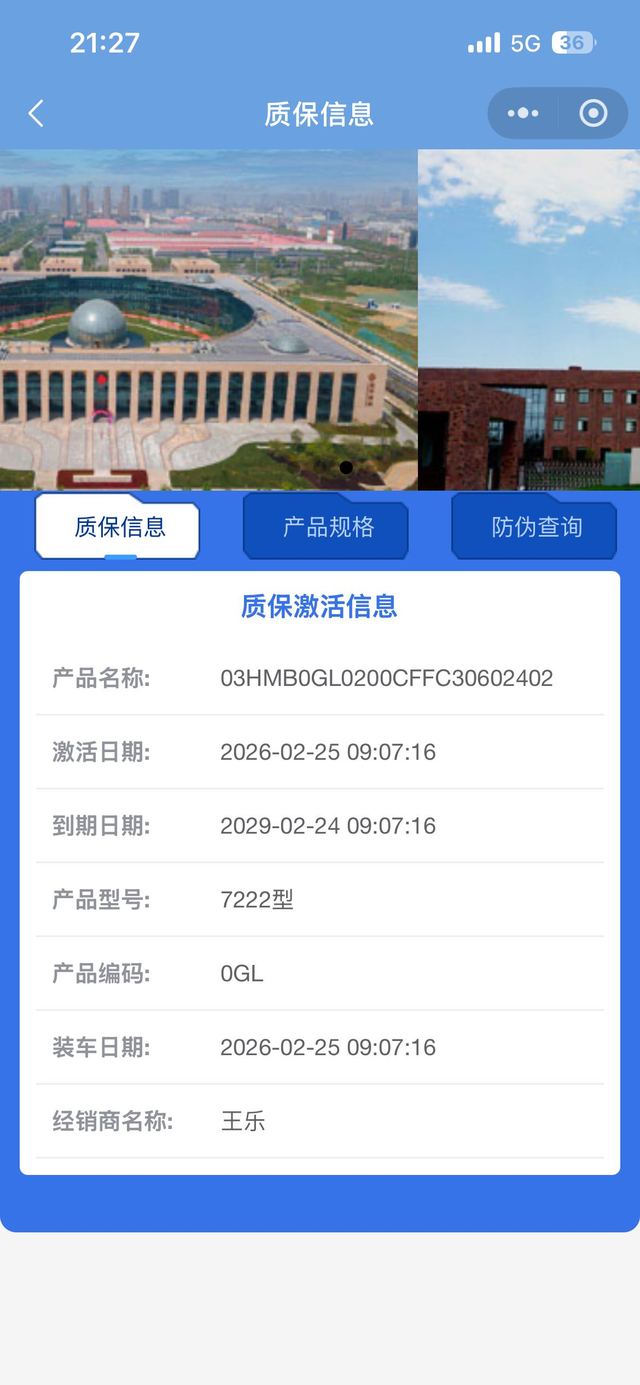Select the 质保信息 tab
Image resolution: width=640 pixels, height=1385 pixels.
pos(118,527)
